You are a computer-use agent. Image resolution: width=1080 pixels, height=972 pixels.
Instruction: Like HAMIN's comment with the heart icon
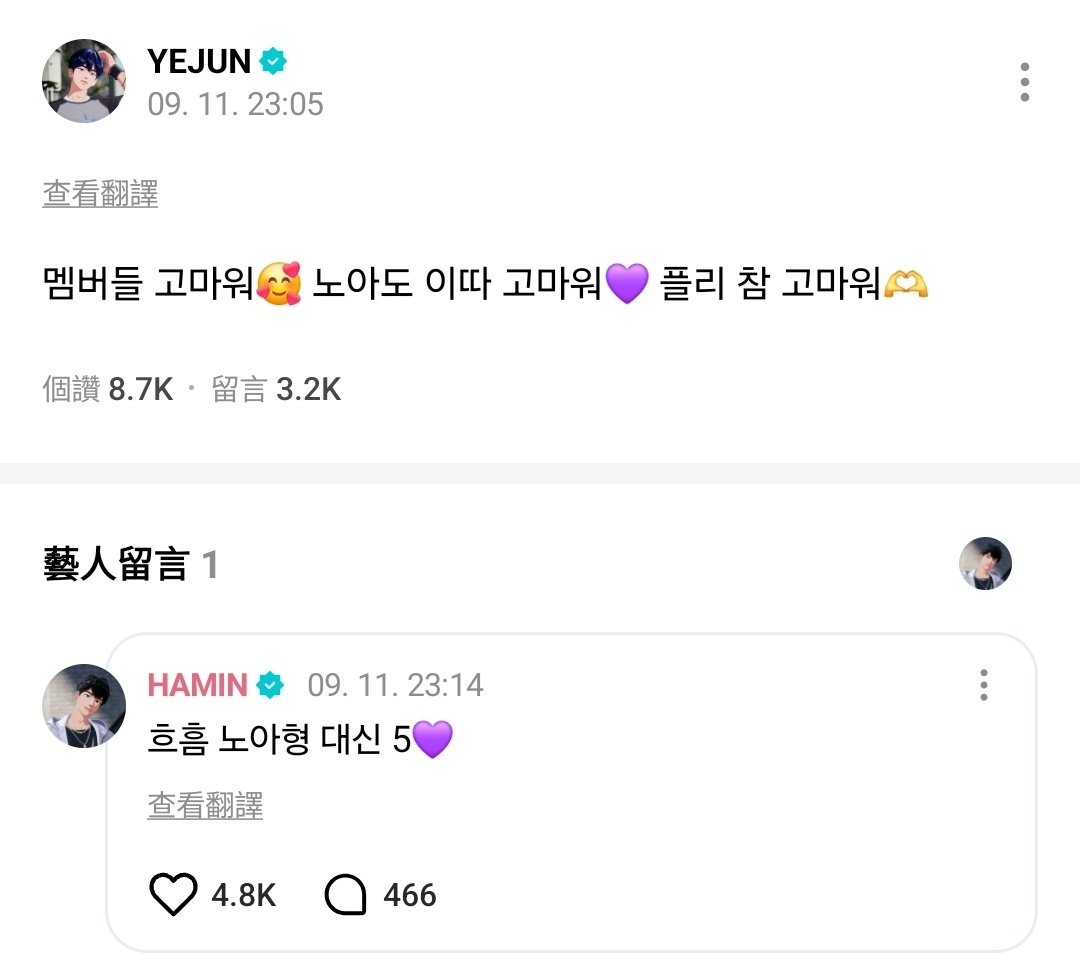(174, 895)
